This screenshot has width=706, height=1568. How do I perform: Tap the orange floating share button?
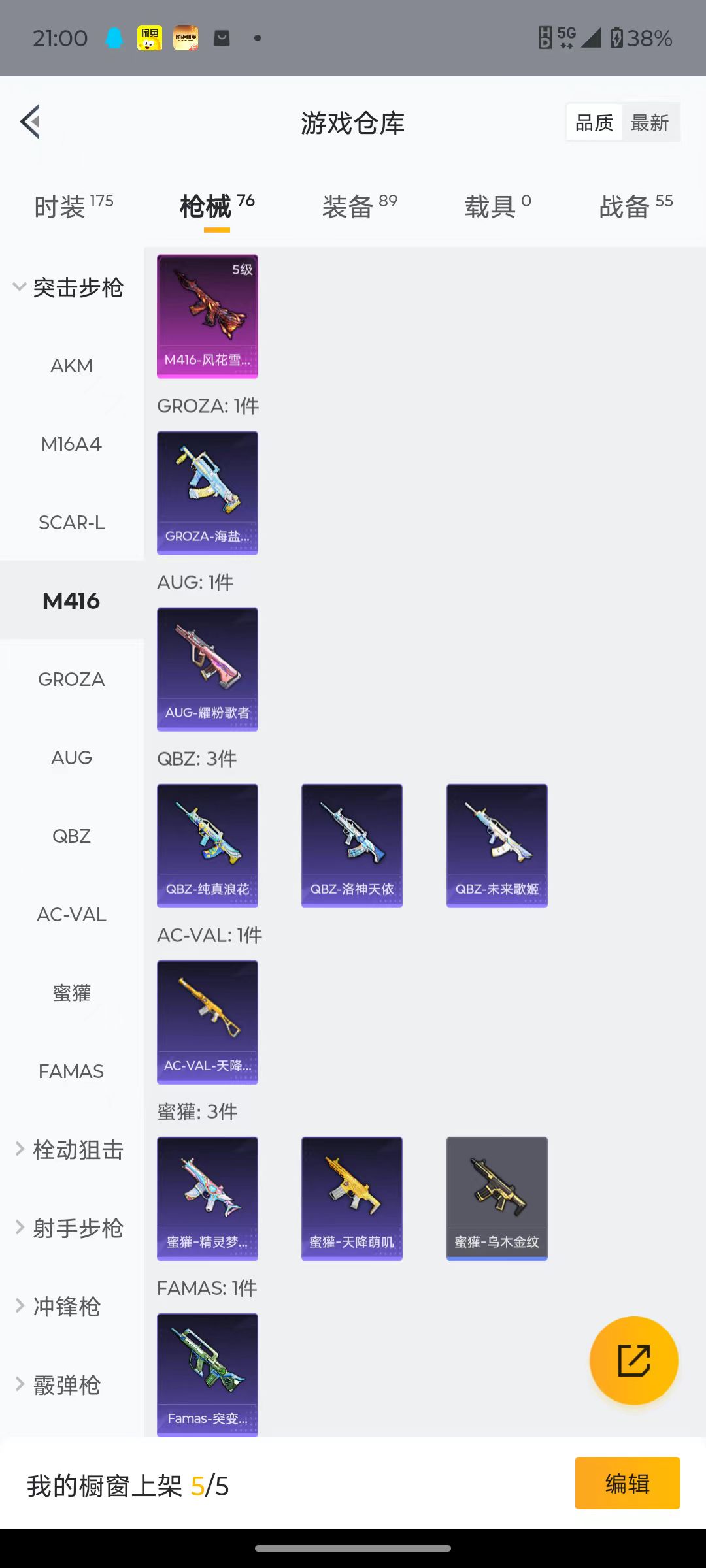click(633, 1361)
